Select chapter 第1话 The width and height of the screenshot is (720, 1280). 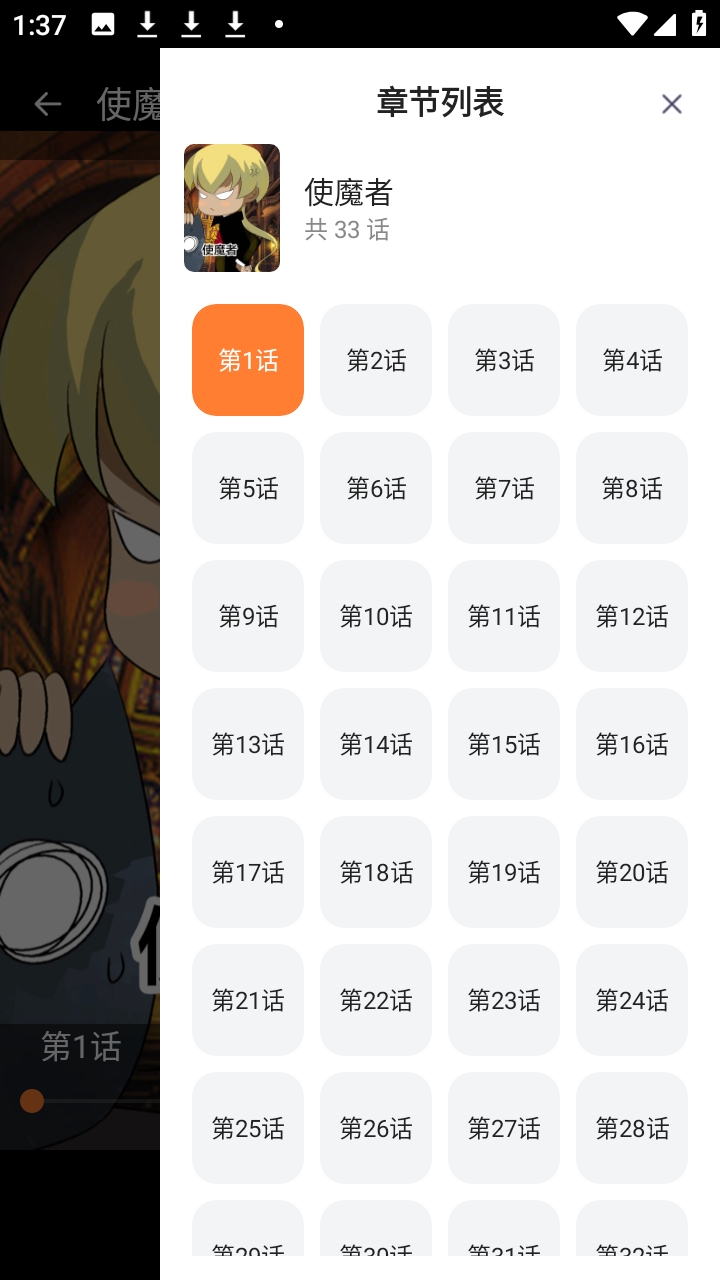pyautogui.click(x=248, y=360)
